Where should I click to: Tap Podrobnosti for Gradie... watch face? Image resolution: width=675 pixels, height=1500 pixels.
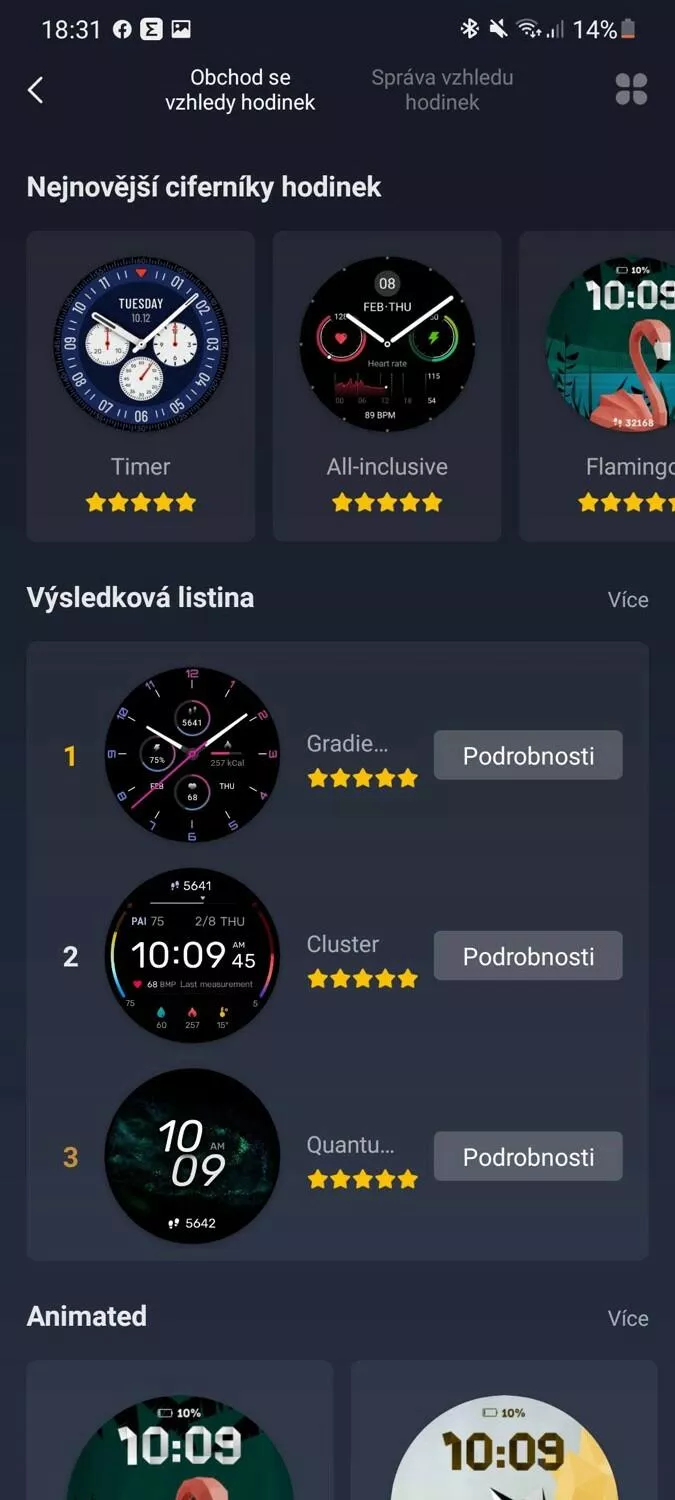pyautogui.click(x=528, y=756)
